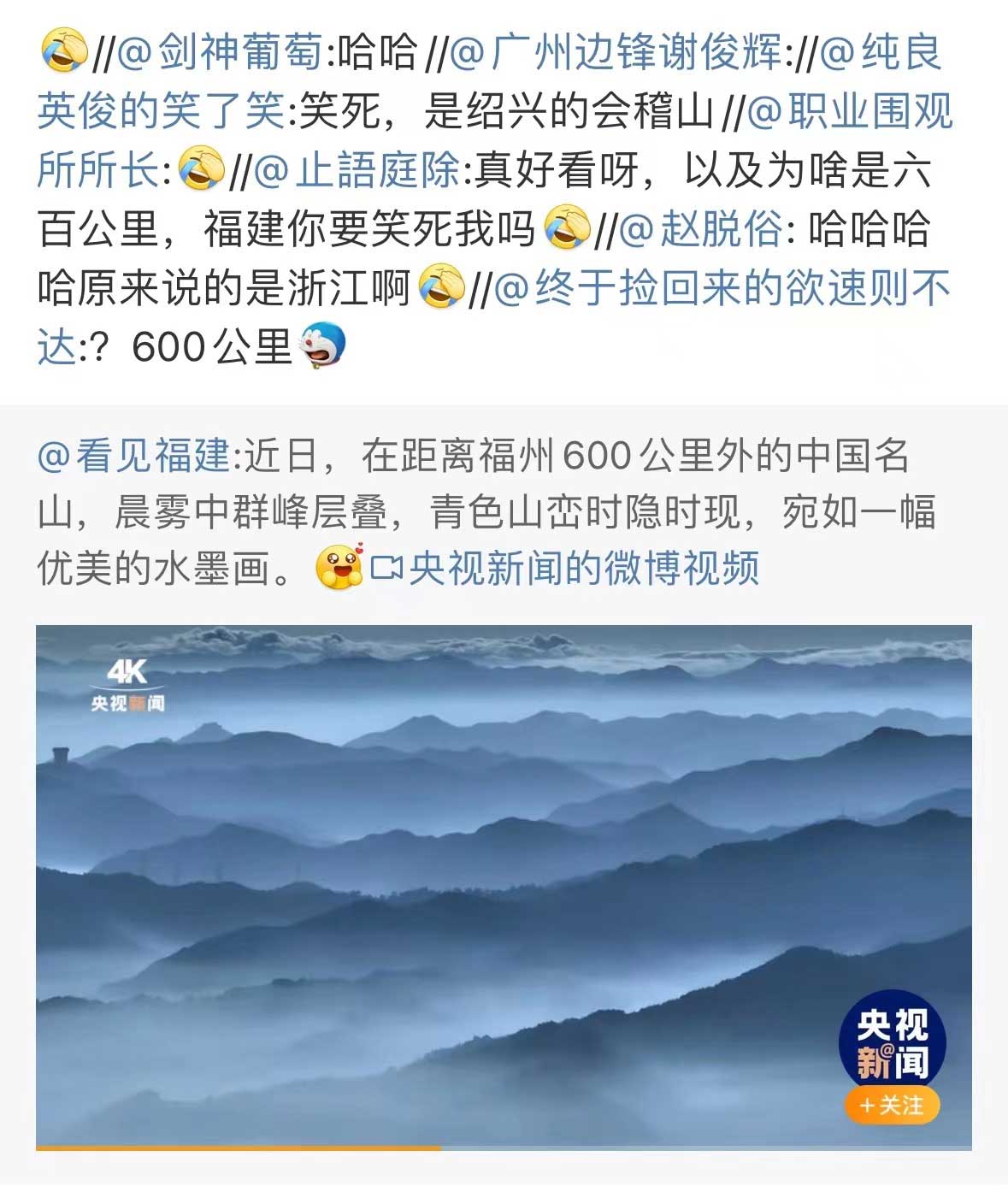Open 央视新闻的微博视频 link
This screenshot has height=1192, width=1008.
click(565, 568)
